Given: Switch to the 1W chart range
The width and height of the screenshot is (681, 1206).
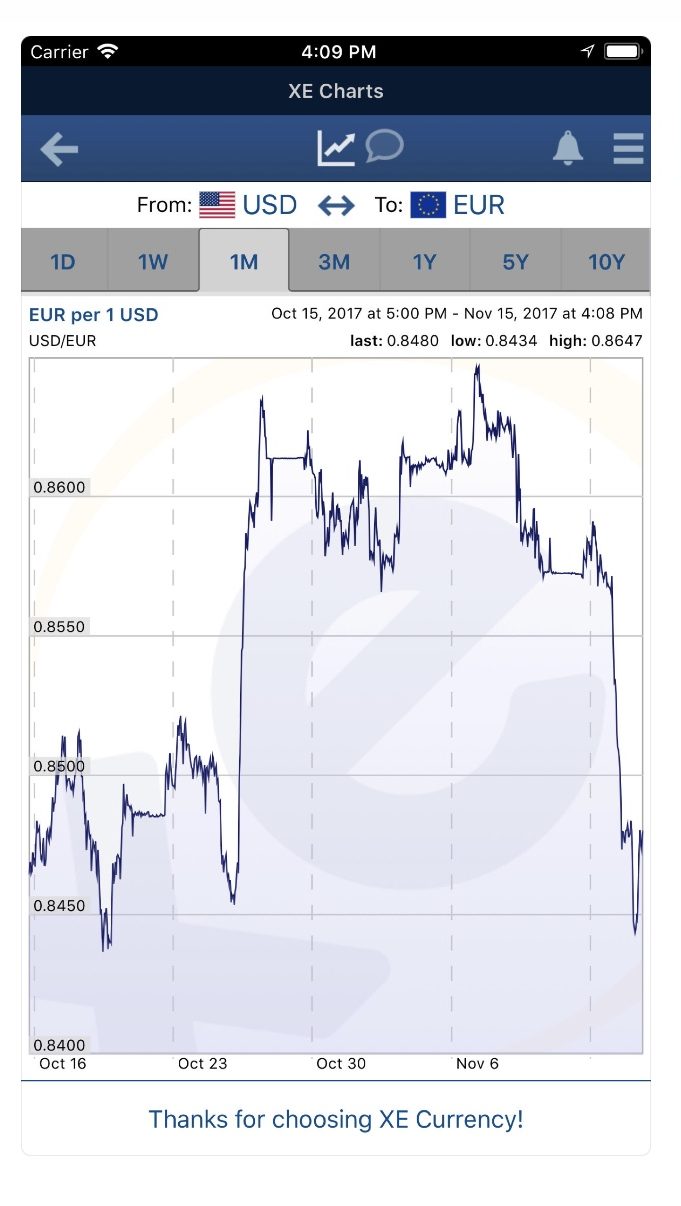Looking at the screenshot, I should click(x=153, y=261).
